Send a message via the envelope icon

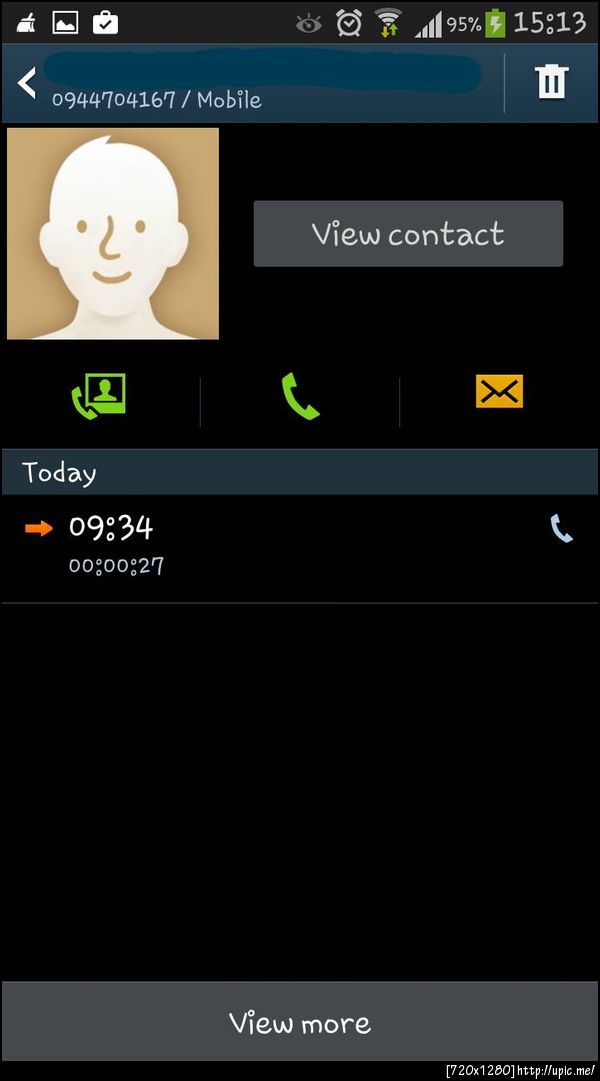(499, 392)
